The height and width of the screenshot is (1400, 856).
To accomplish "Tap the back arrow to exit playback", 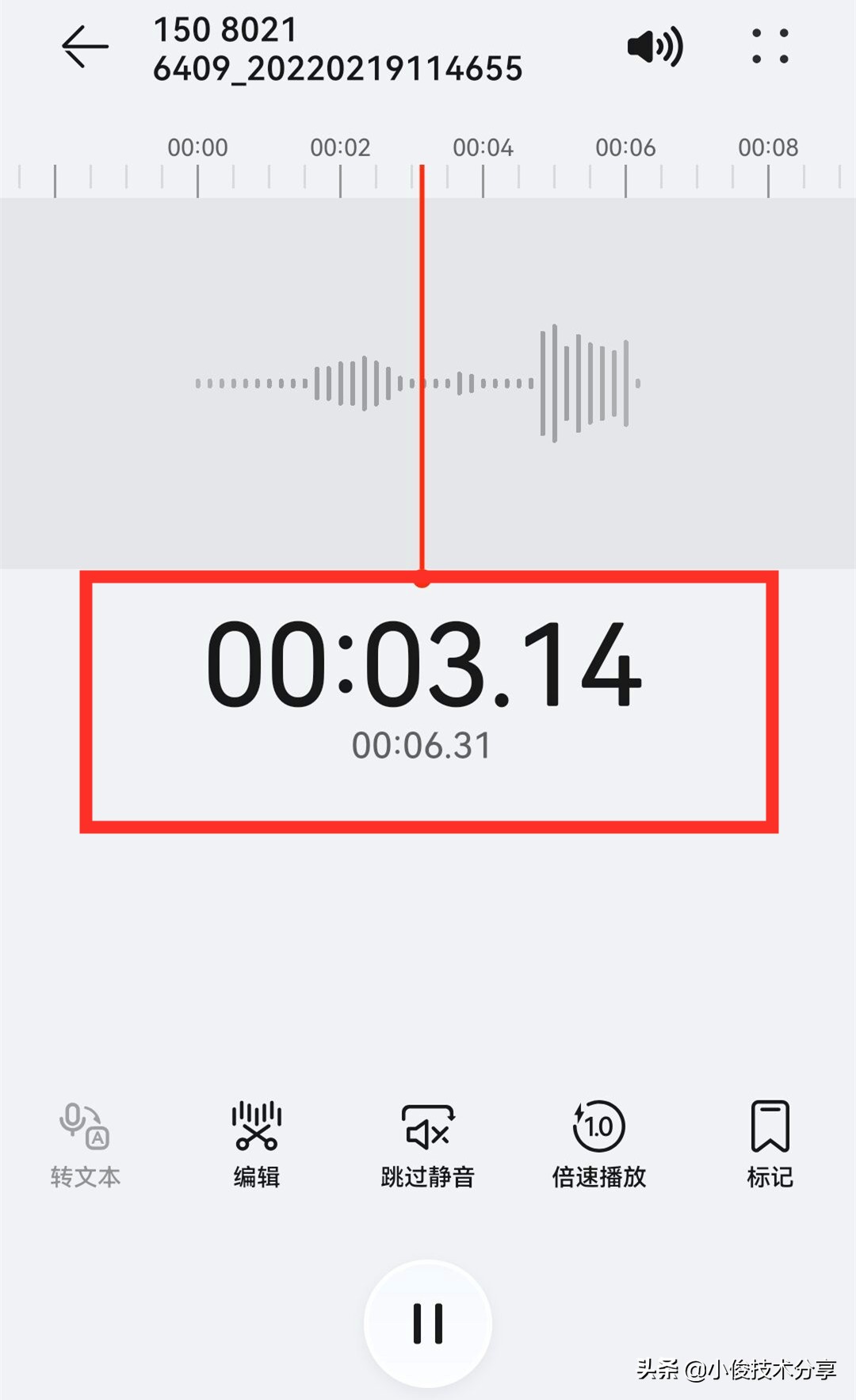I will click(86, 45).
